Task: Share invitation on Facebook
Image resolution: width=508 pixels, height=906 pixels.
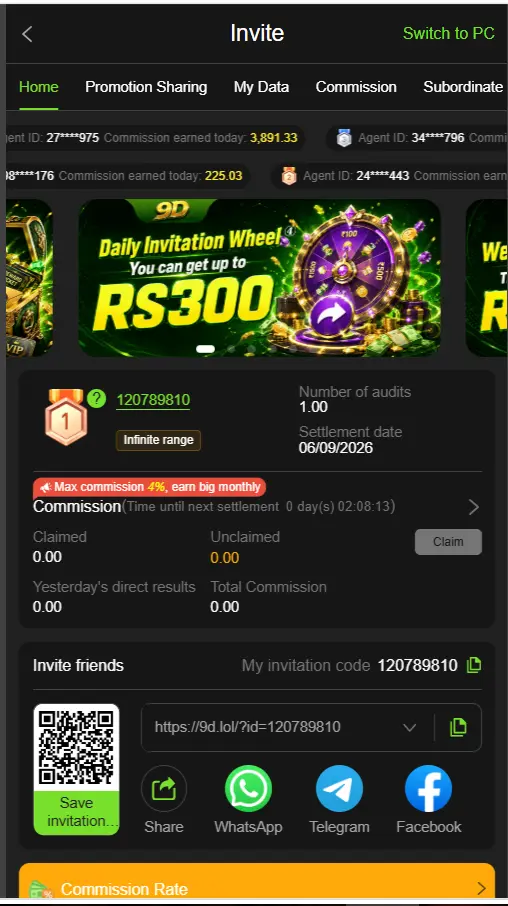Action: (x=429, y=789)
